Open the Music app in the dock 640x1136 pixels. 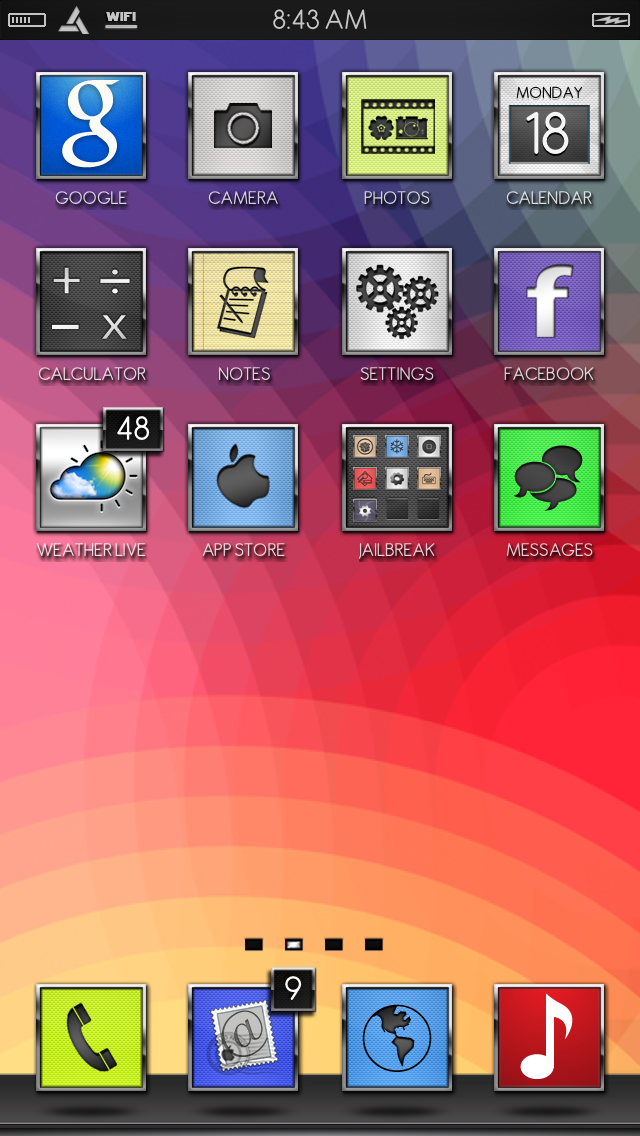(x=549, y=1037)
